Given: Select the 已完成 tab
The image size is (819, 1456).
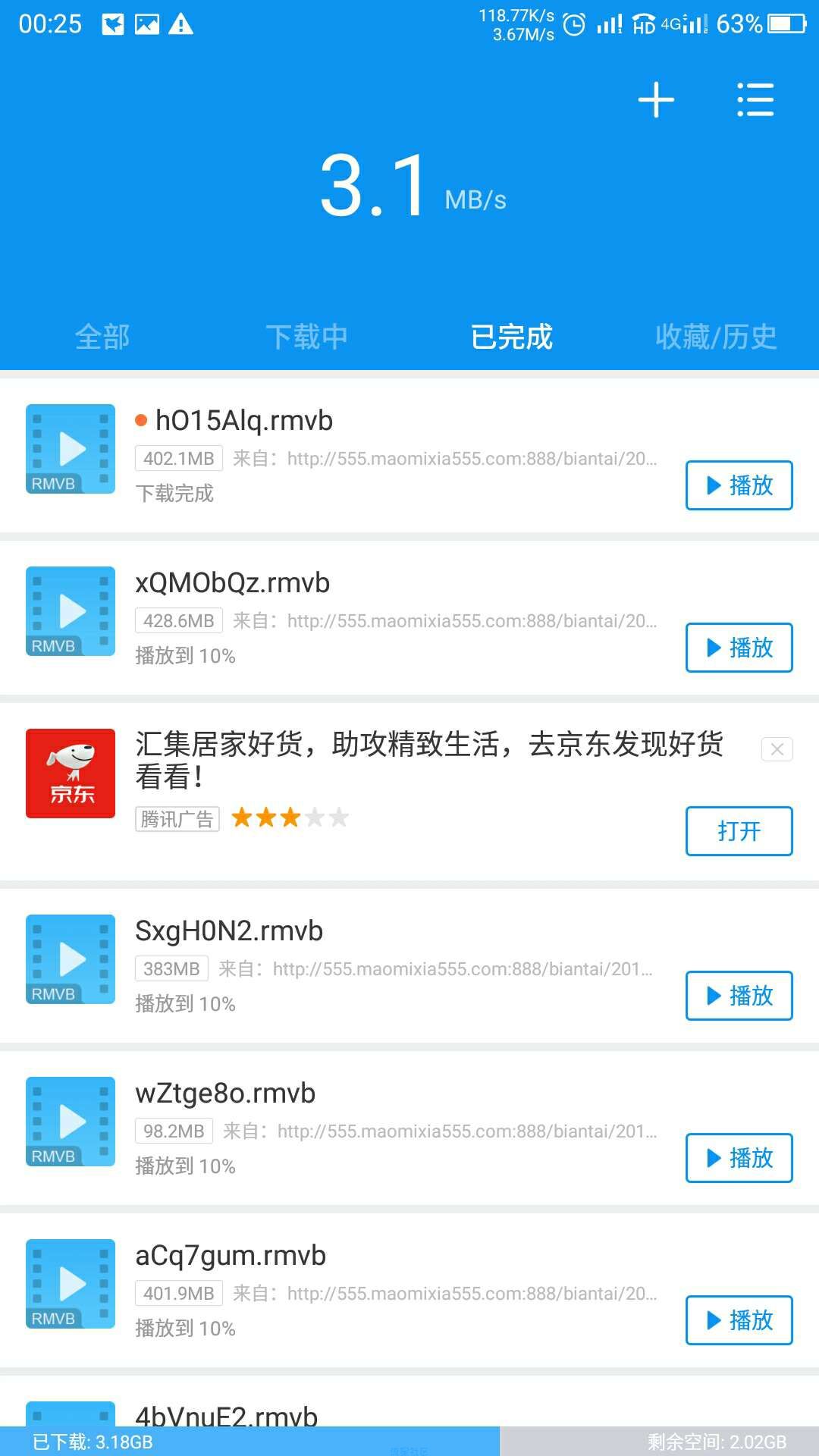Looking at the screenshot, I should coord(512,337).
